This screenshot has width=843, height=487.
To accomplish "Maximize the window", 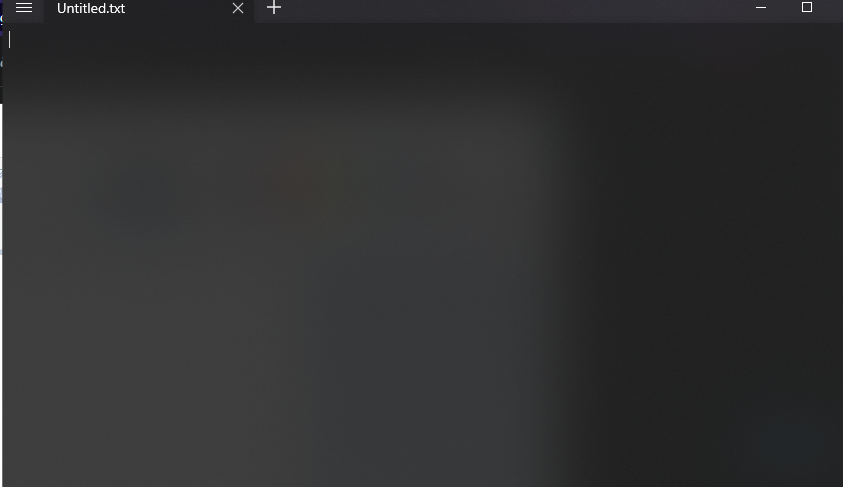I will coord(807,8).
